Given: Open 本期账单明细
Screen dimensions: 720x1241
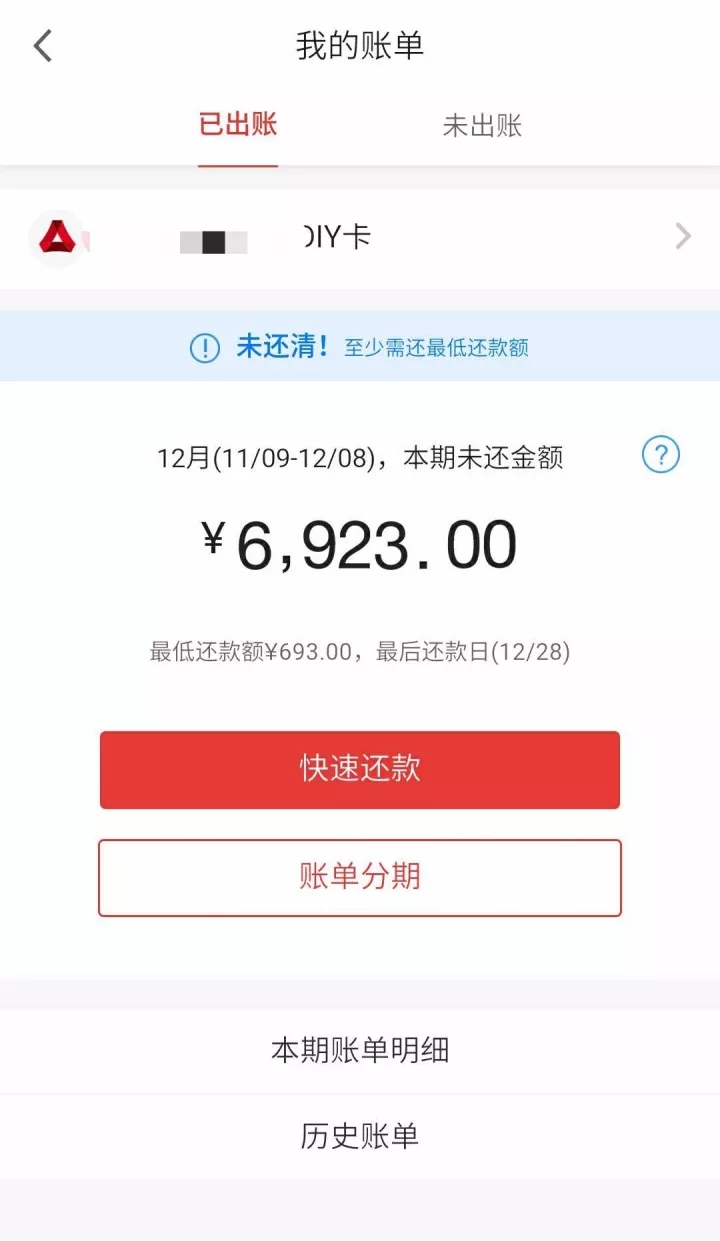Looking at the screenshot, I should 360,1051.
